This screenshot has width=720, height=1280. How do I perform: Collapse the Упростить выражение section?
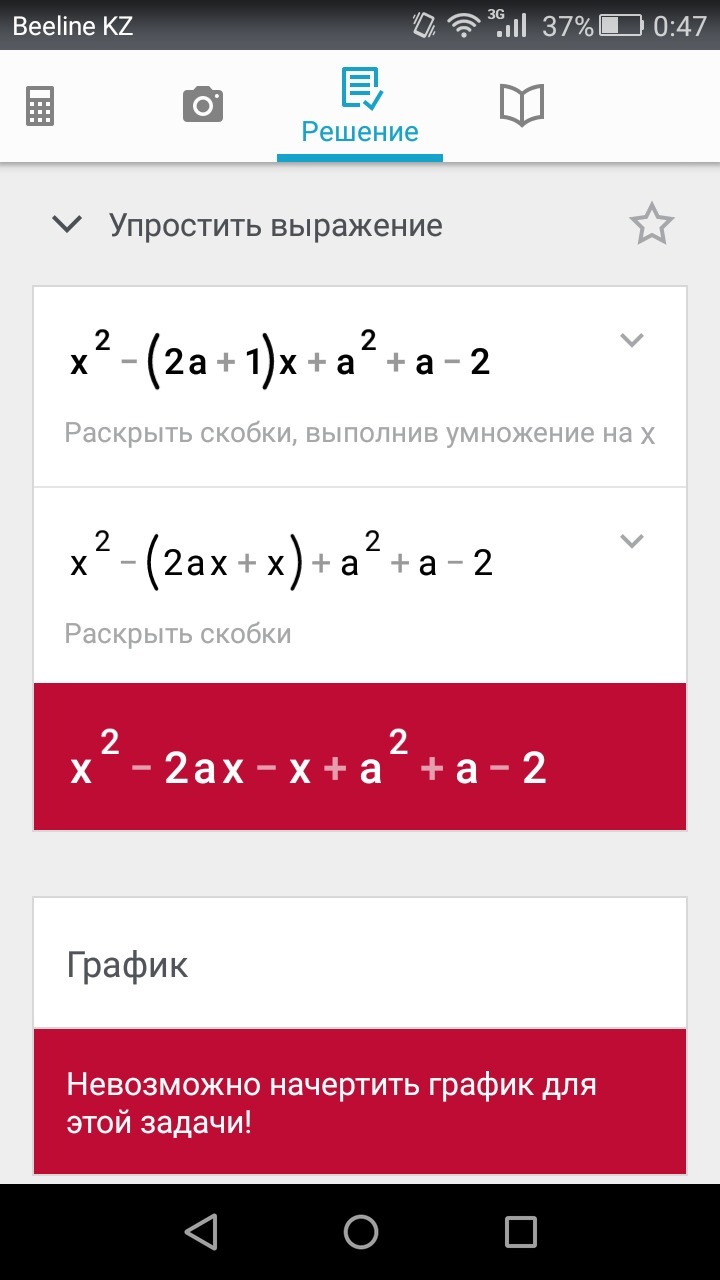(68, 225)
